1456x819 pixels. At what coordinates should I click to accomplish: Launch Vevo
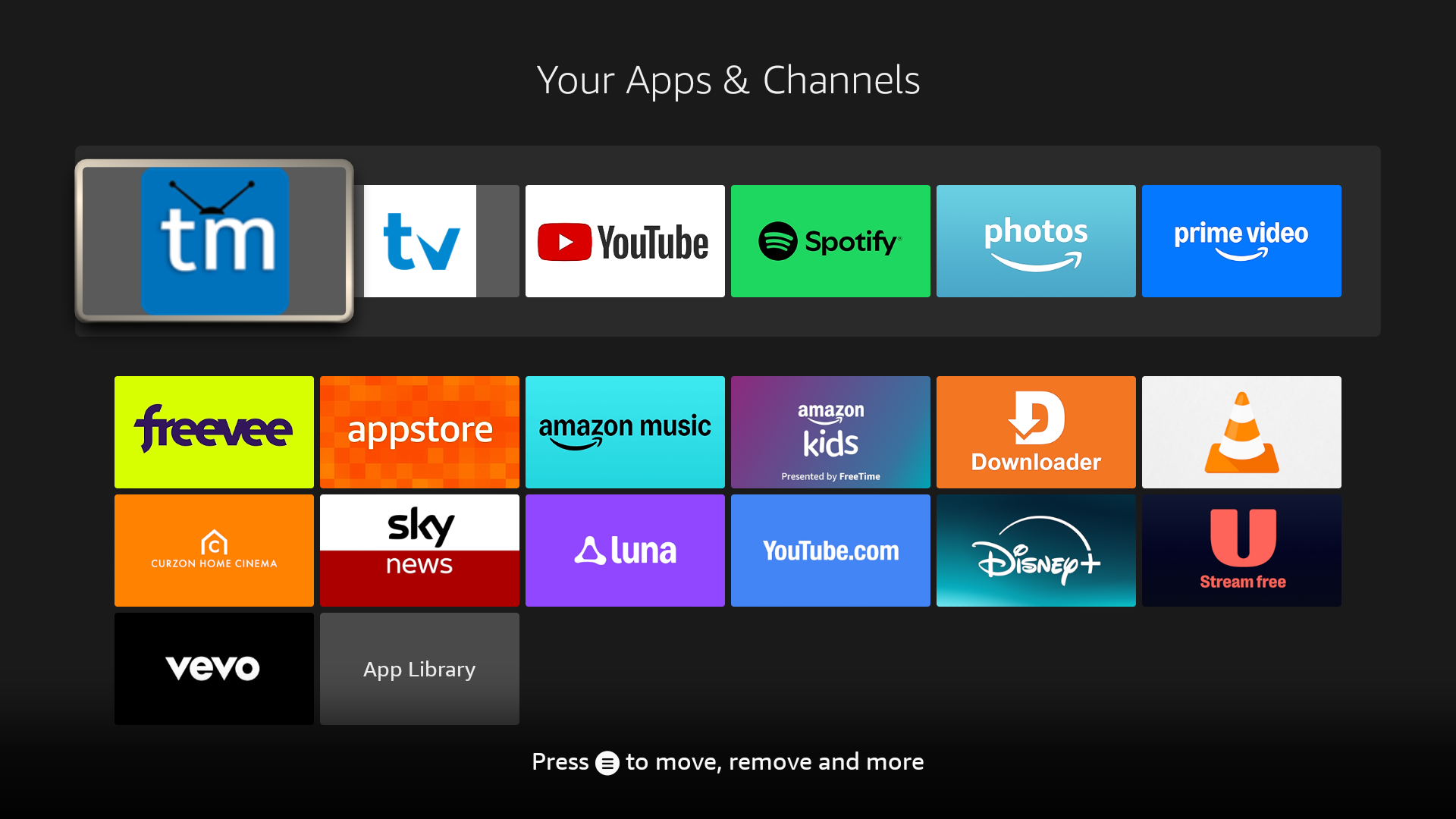pos(214,669)
